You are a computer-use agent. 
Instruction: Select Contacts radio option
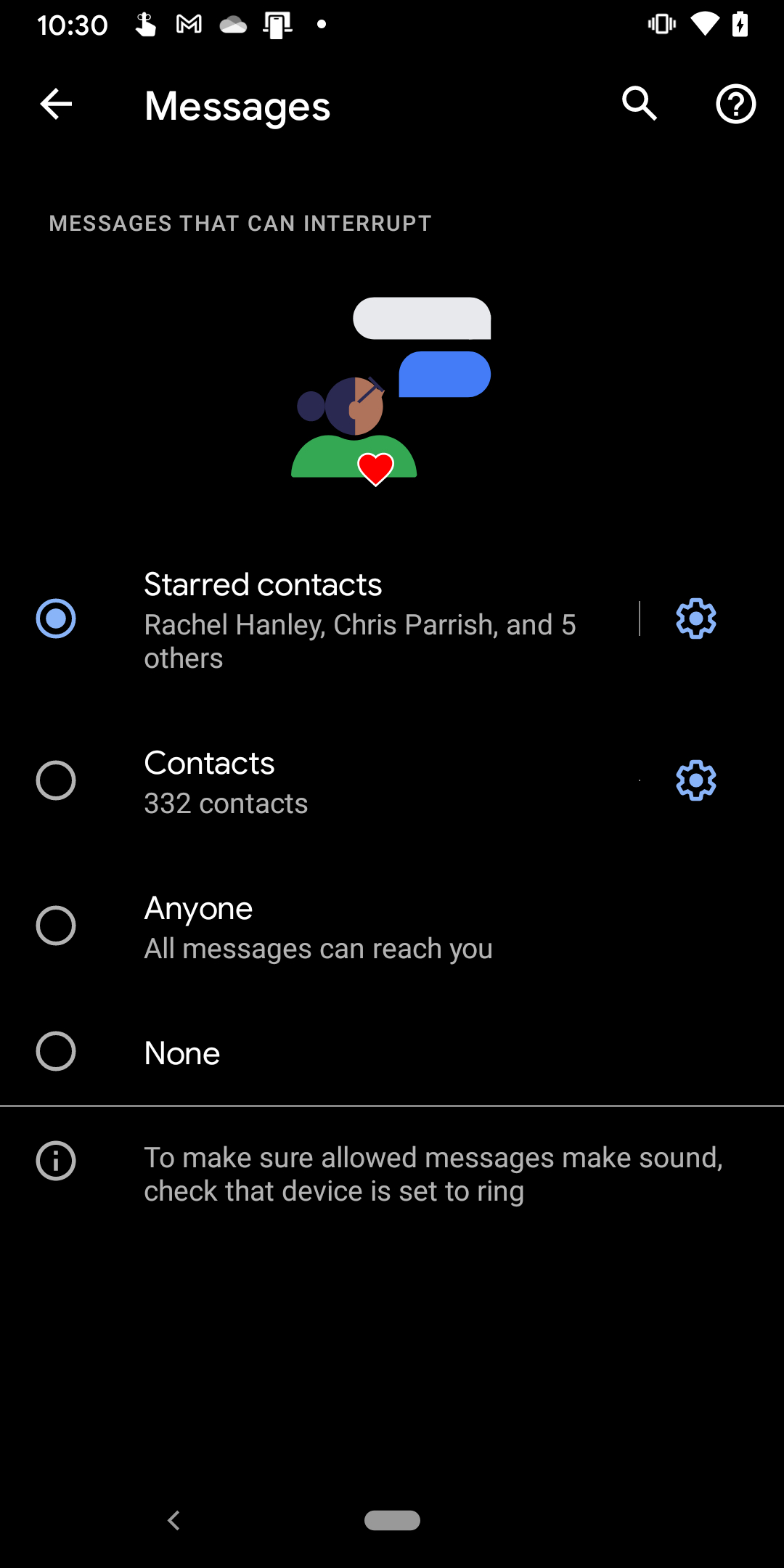pyautogui.click(x=319, y=780)
